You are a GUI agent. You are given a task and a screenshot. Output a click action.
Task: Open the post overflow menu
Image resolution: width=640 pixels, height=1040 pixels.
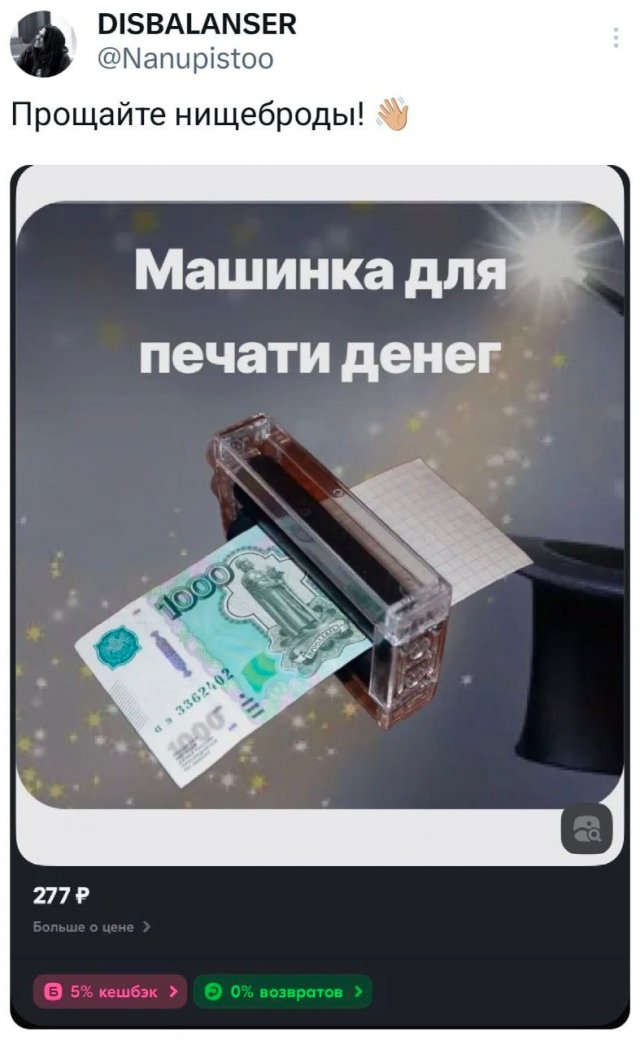coord(614,38)
